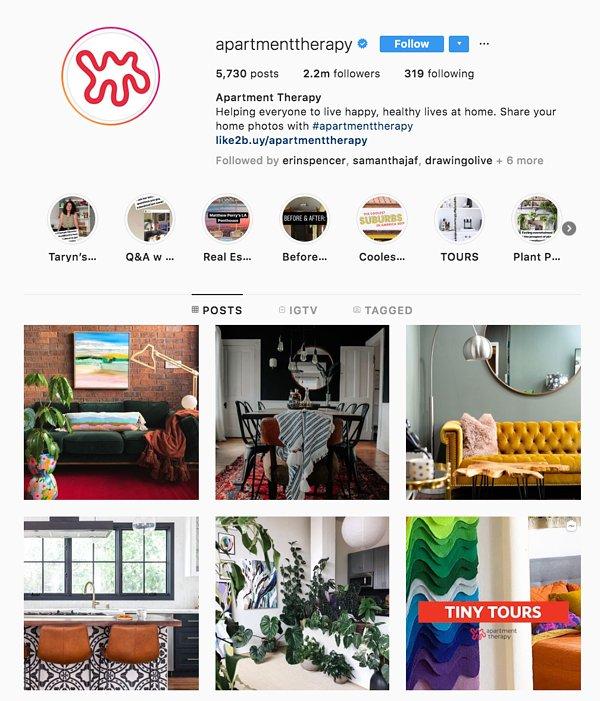Tap the #apartmenttherapy hashtag

click(362, 127)
